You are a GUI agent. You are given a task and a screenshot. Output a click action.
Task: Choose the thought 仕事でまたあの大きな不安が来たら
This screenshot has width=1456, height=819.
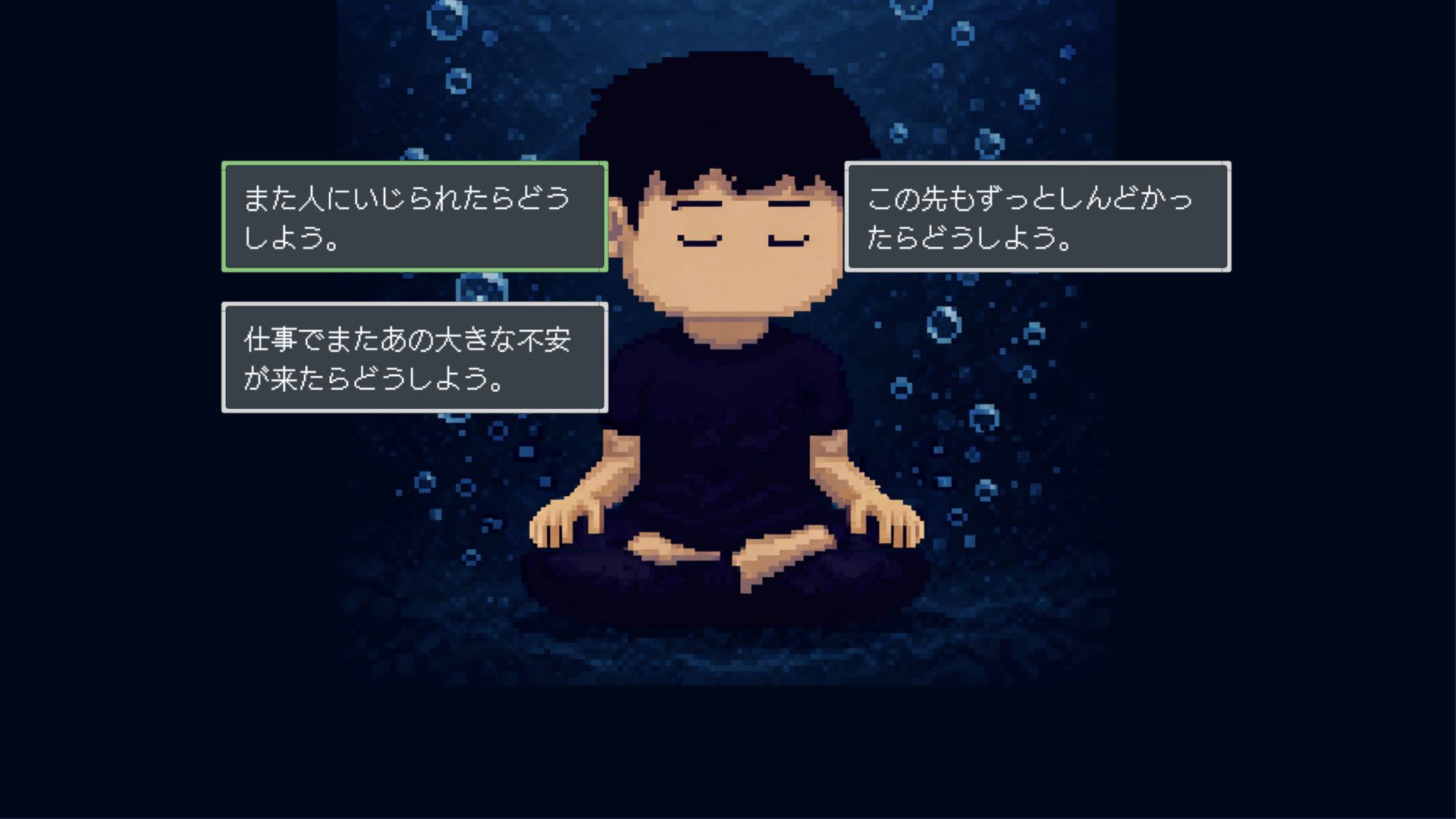coord(415,357)
